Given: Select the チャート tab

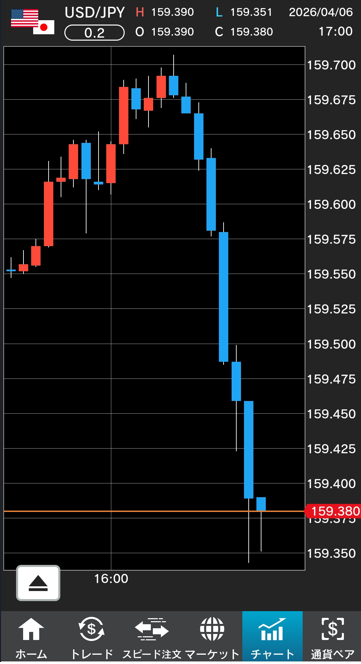Looking at the screenshot, I should pyautogui.click(x=272, y=637).
